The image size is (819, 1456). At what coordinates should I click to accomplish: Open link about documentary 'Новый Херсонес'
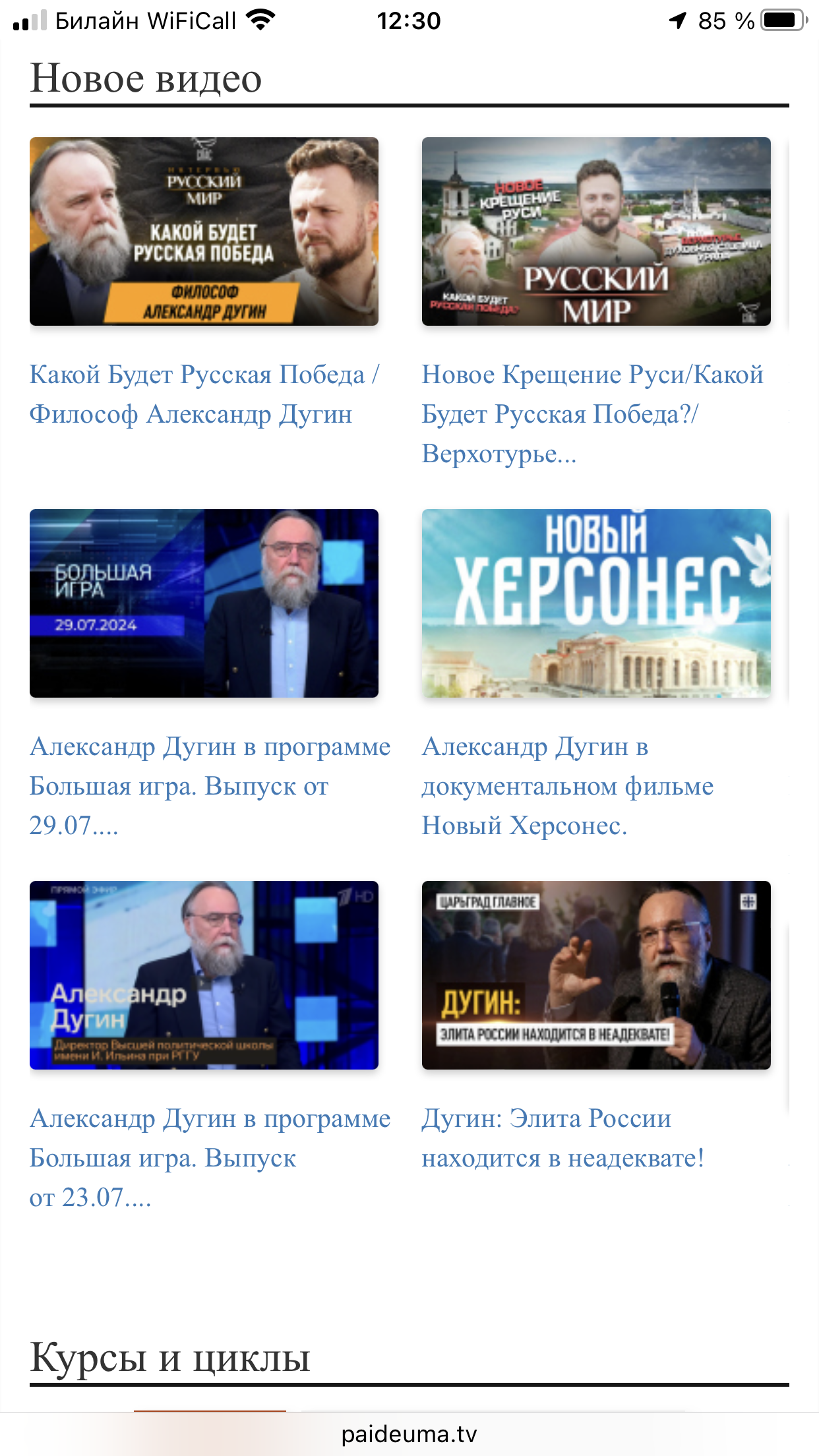568,786
